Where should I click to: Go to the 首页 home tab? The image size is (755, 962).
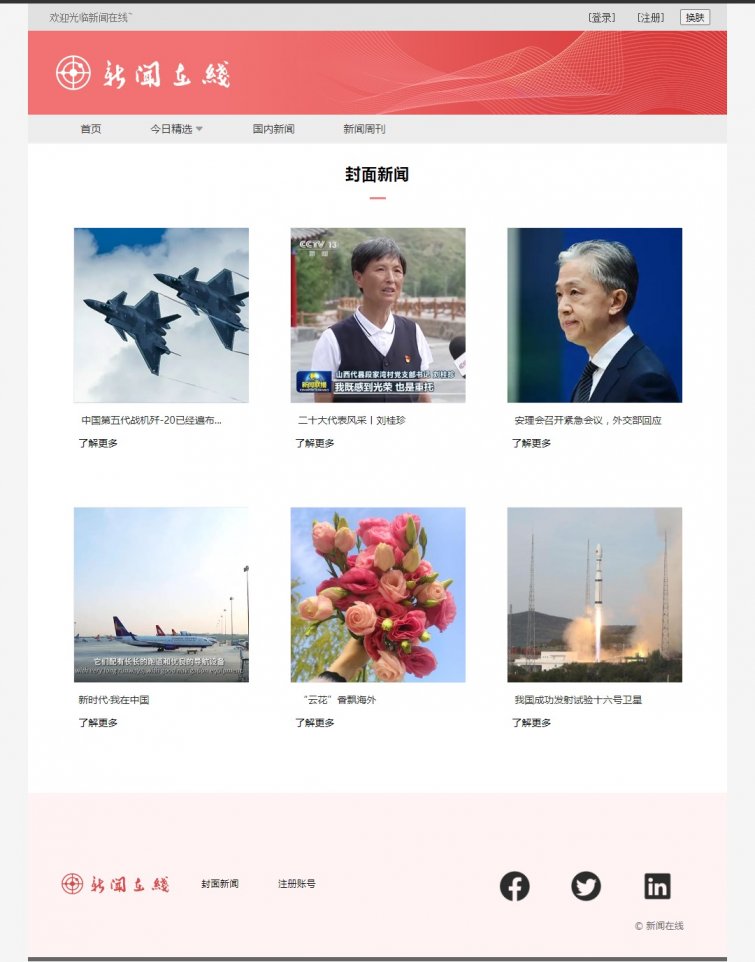click(91, 129)
